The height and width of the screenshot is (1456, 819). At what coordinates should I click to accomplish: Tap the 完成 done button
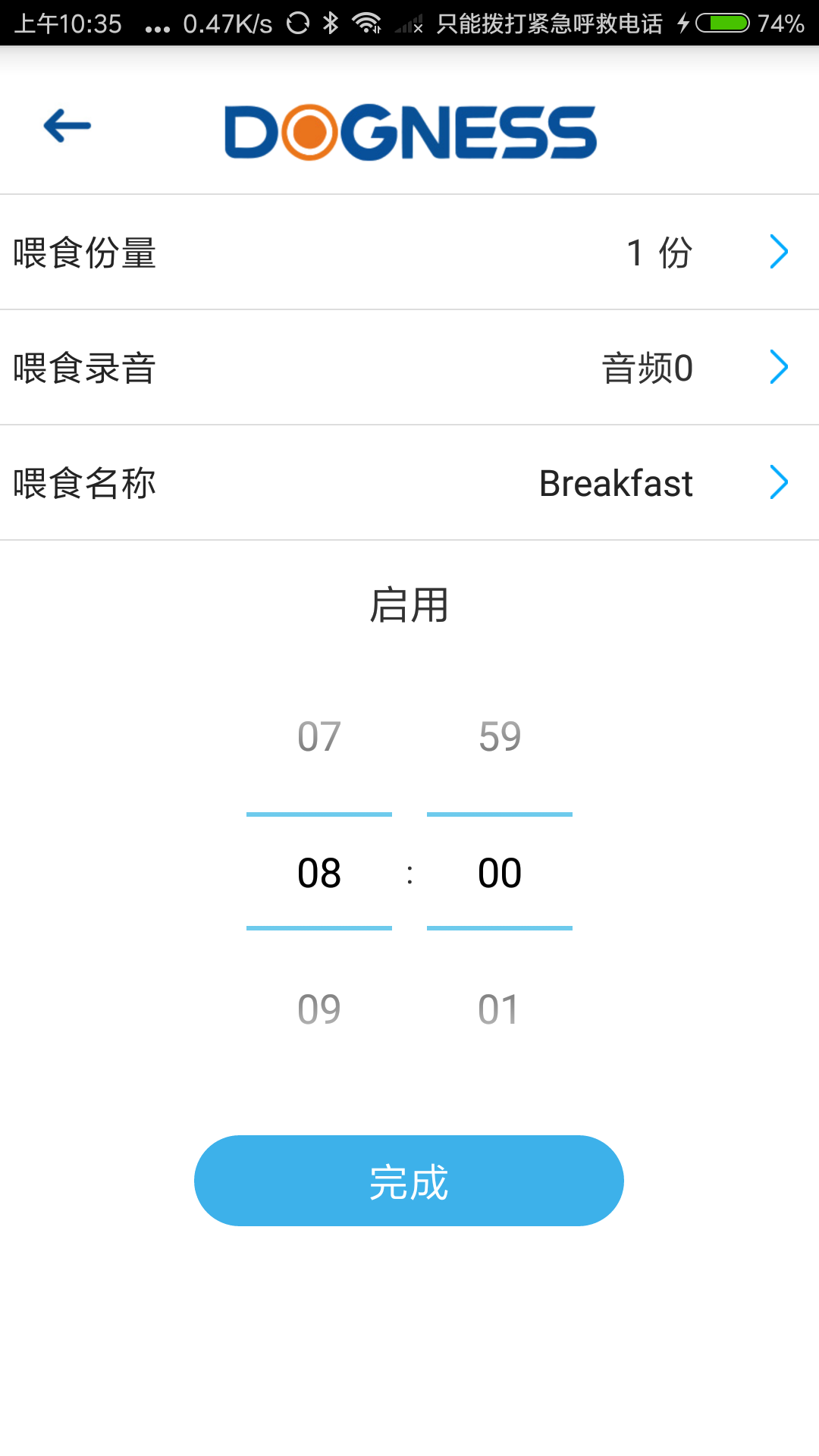coord(409,1181)
